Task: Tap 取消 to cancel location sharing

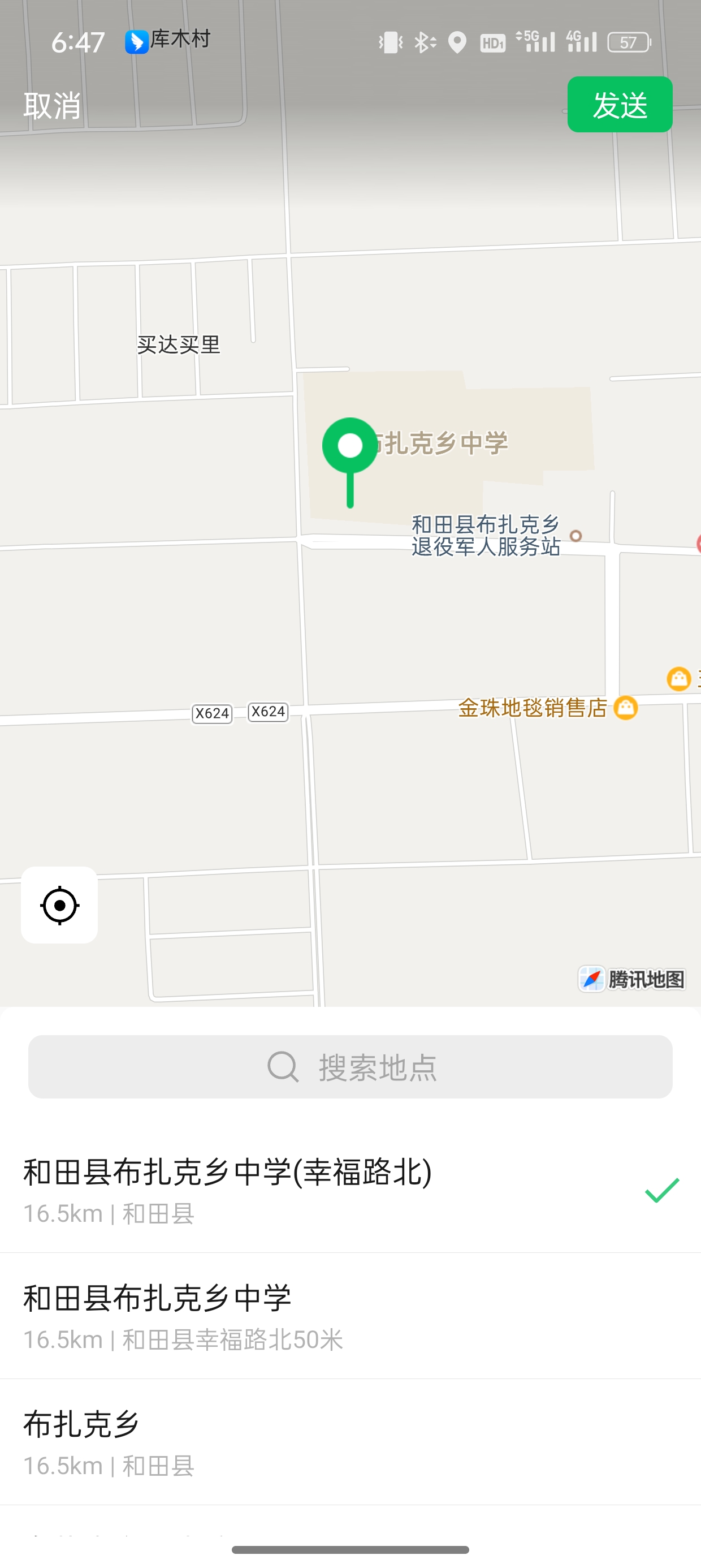Action: pyautogui.click(x=51, y=105)
